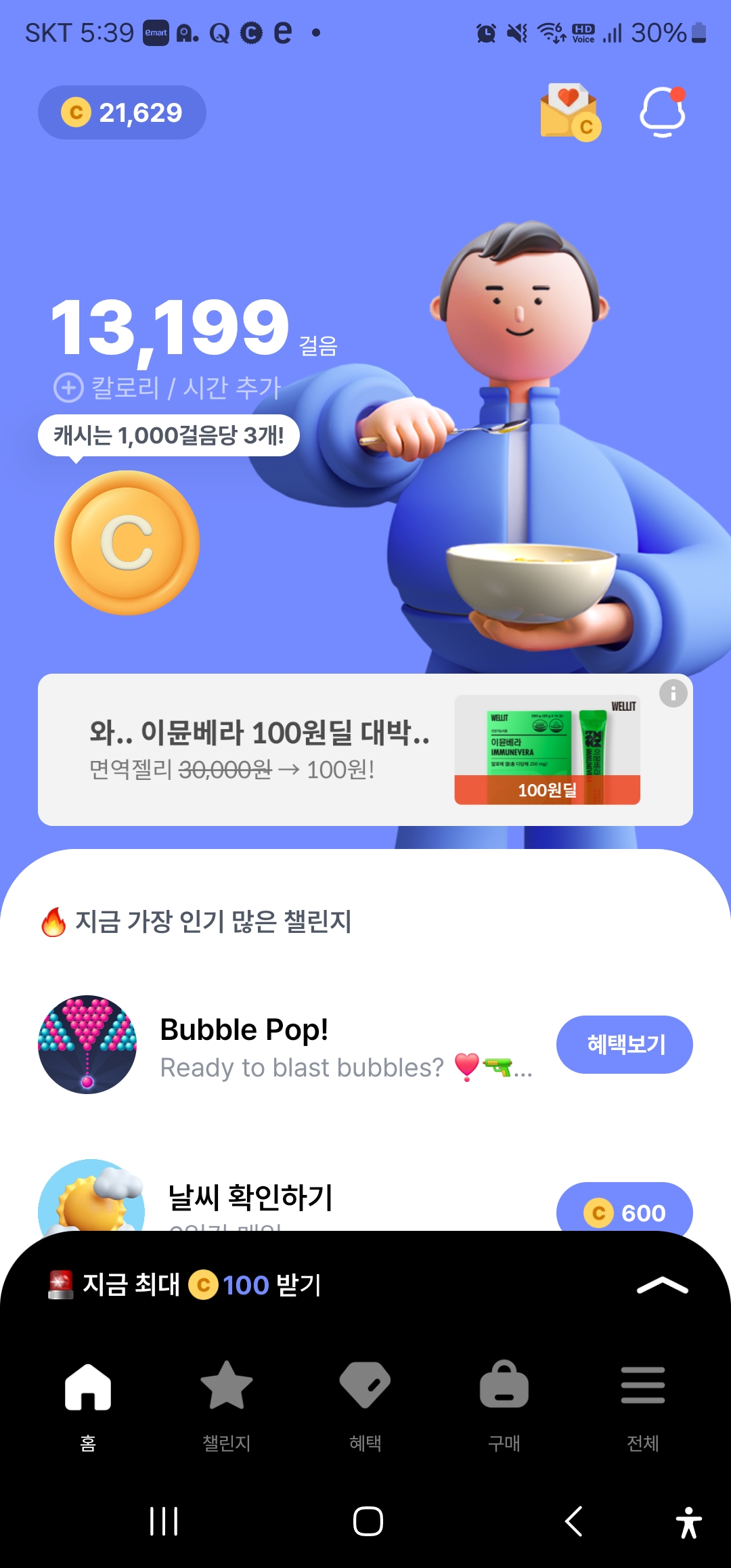Add calories and time info

[x=167, y=388]
